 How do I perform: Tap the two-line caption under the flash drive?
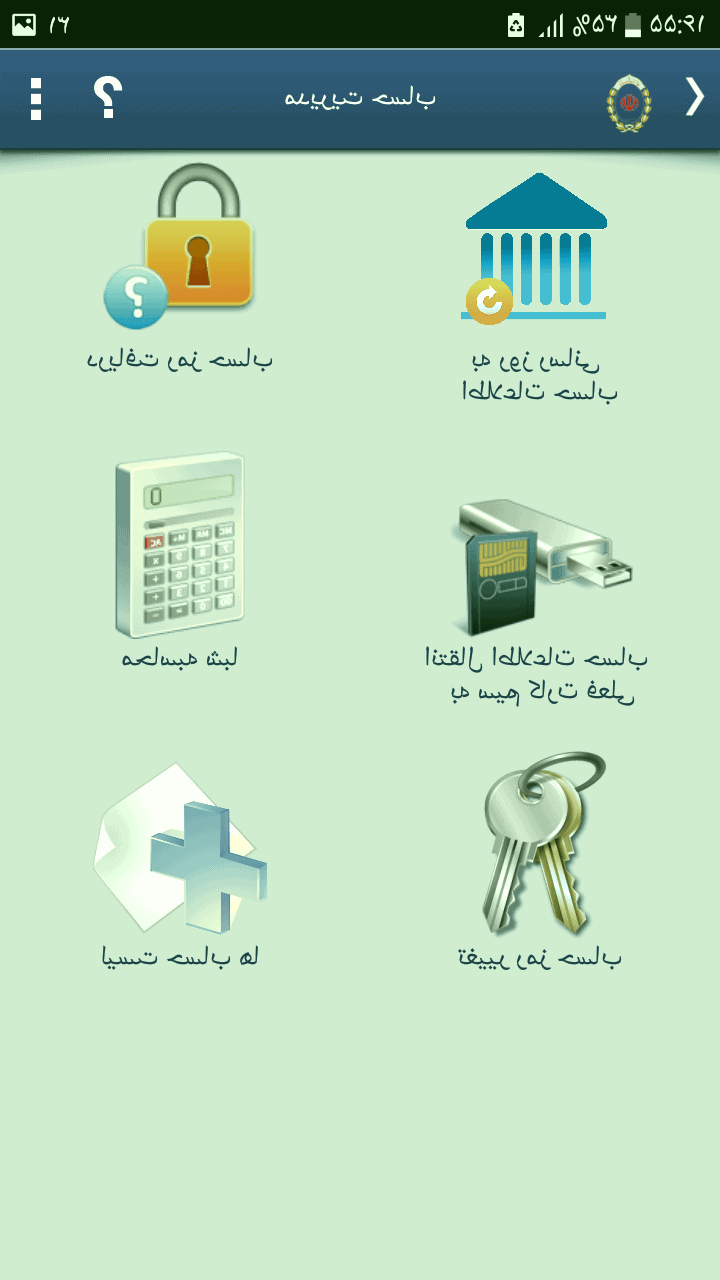click(537, 675)
